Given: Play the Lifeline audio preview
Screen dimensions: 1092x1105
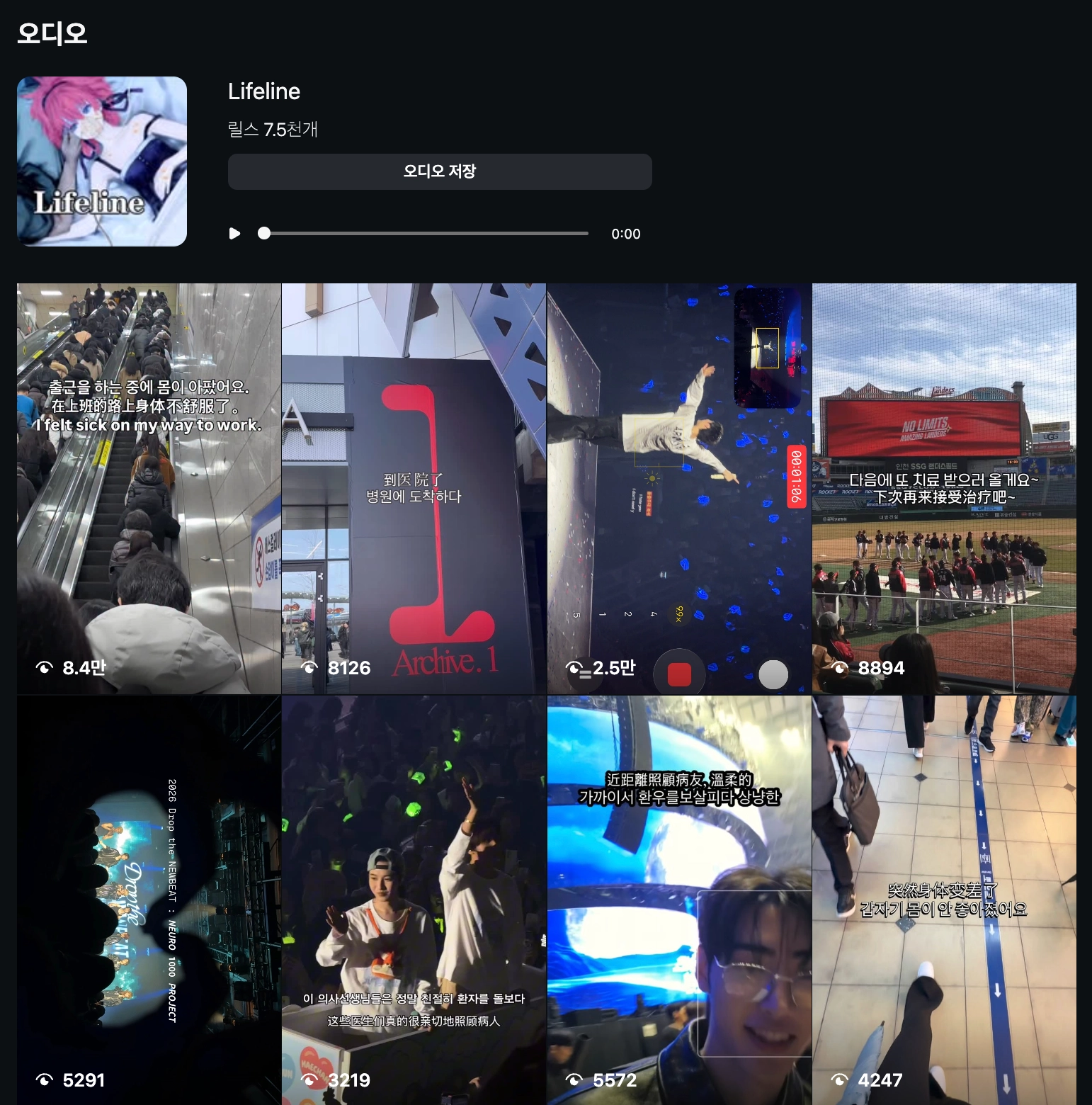Looking at the screenshot, I should point(234,233).
